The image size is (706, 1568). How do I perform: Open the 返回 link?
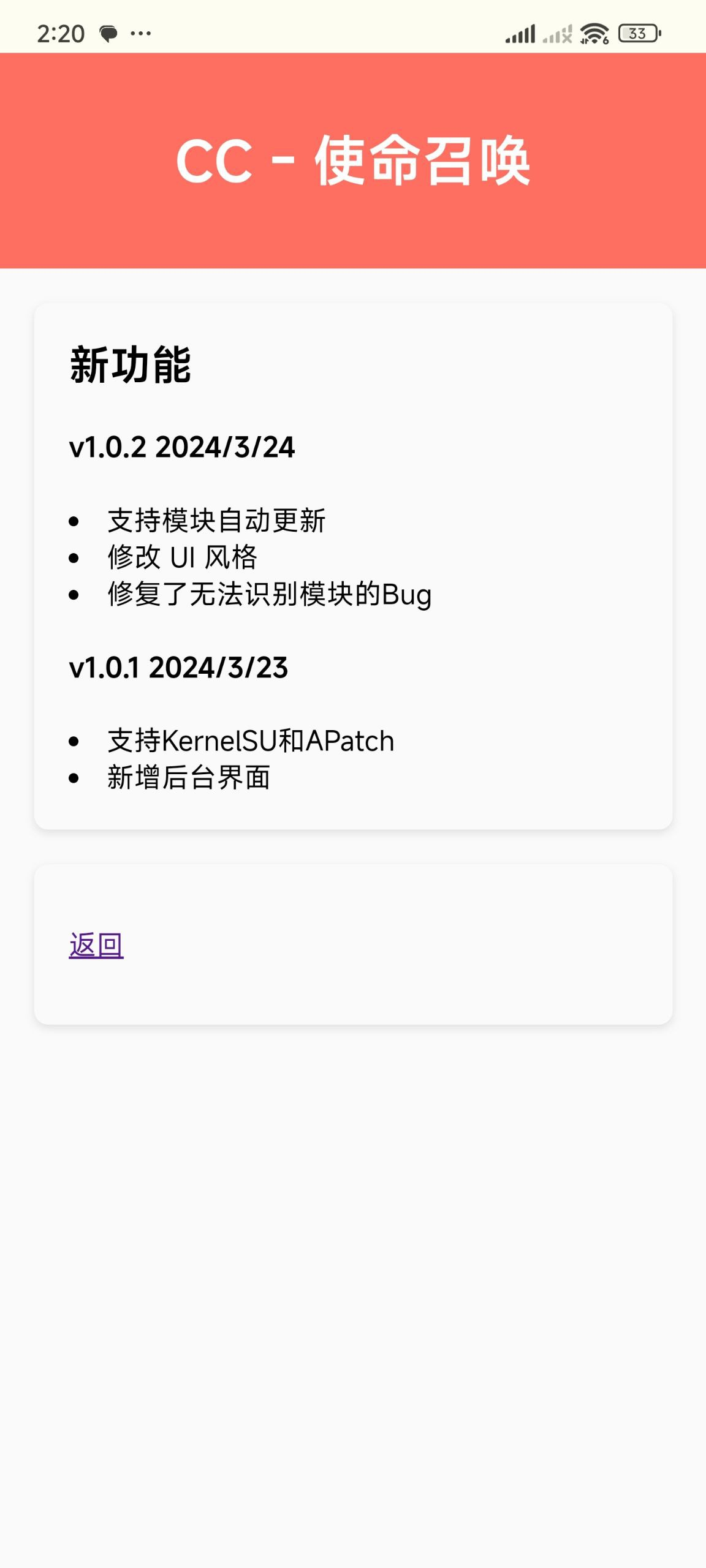96,943
